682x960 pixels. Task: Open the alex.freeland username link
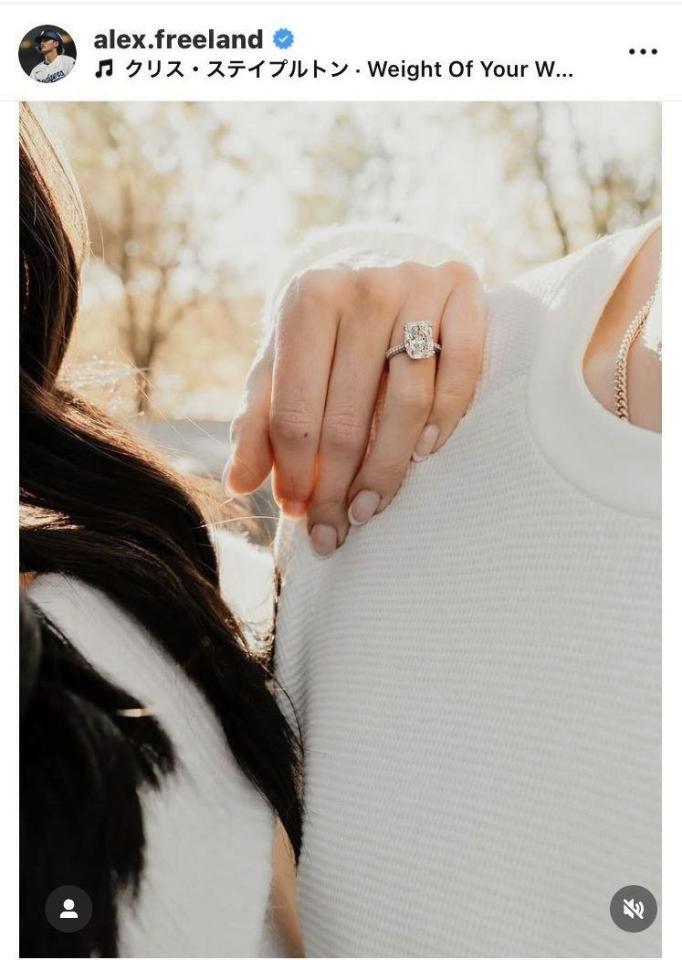point(178,39)
